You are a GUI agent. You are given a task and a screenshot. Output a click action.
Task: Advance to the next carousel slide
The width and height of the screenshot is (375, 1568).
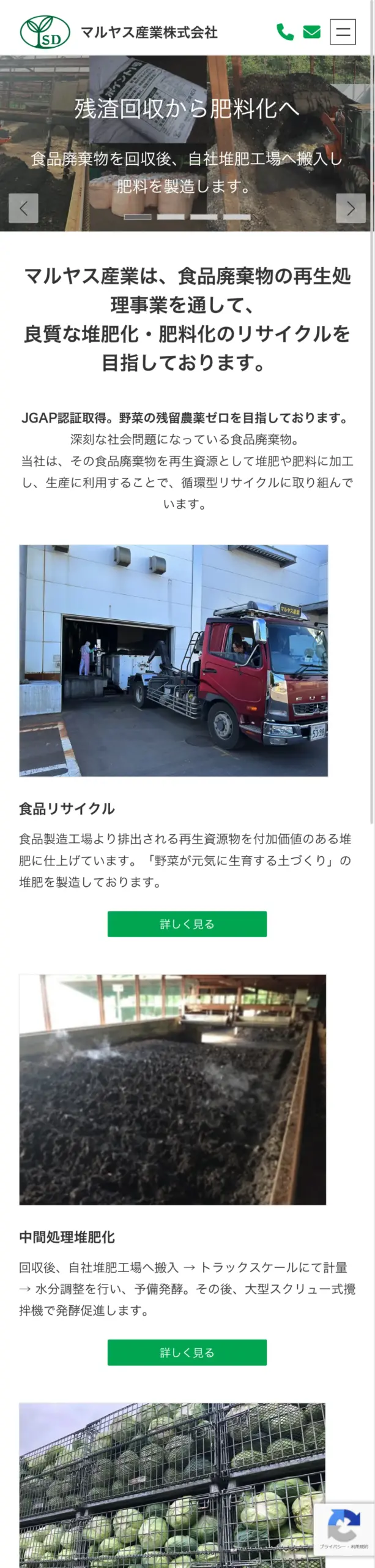351,208
